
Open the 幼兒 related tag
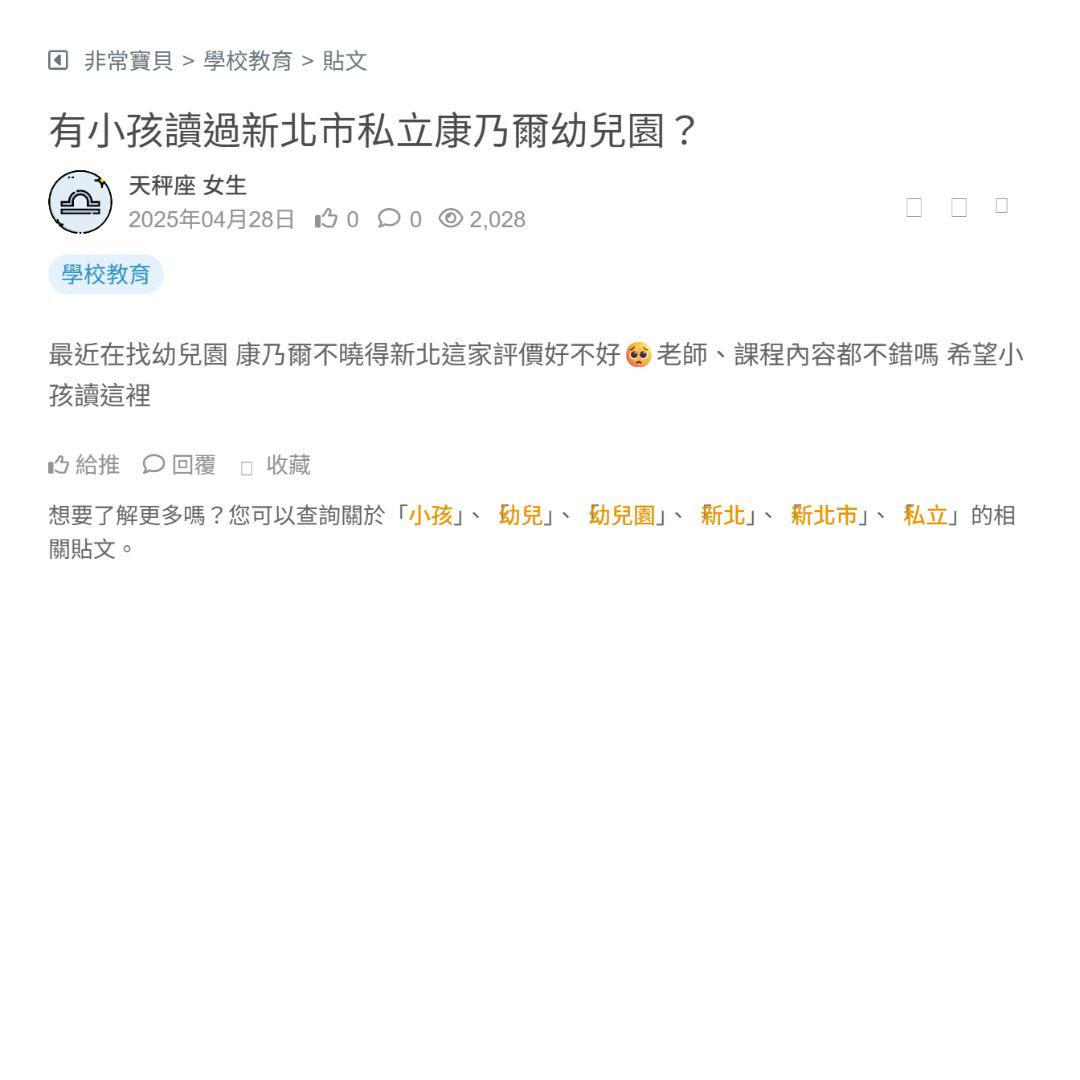point(522,516)
